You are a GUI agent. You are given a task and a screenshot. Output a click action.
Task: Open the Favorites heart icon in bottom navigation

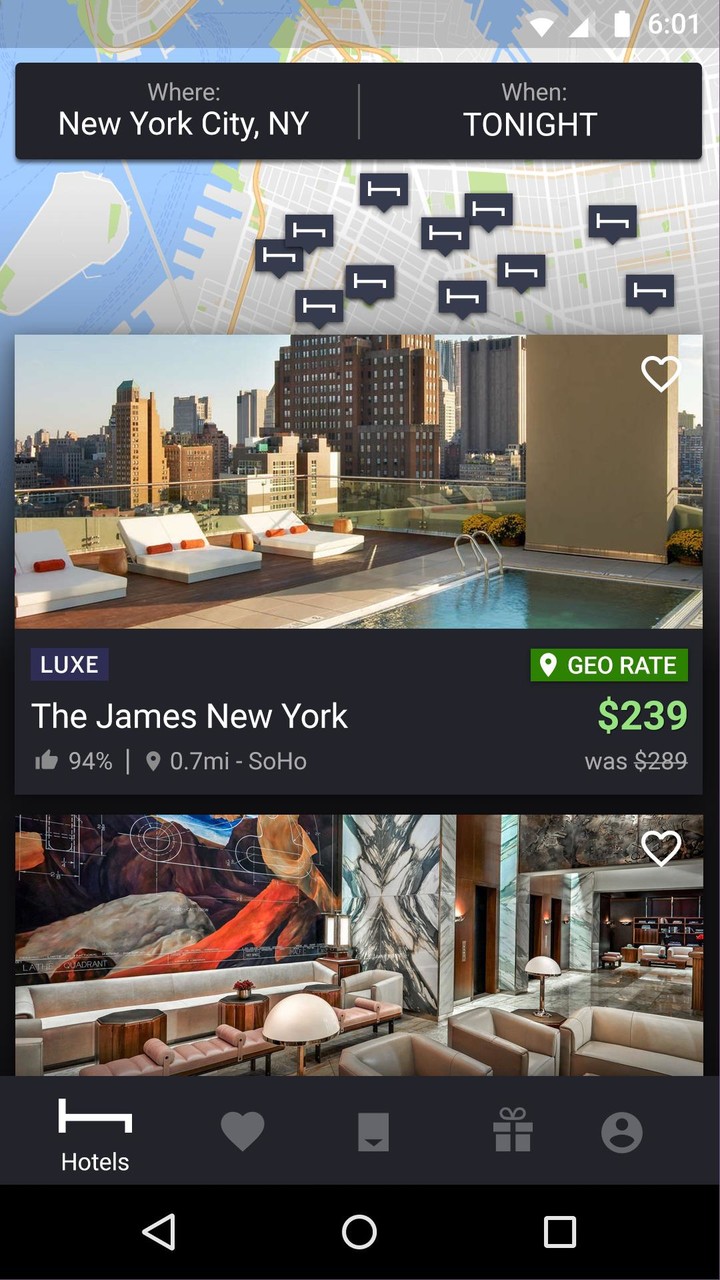click(x=243, y=1131)
